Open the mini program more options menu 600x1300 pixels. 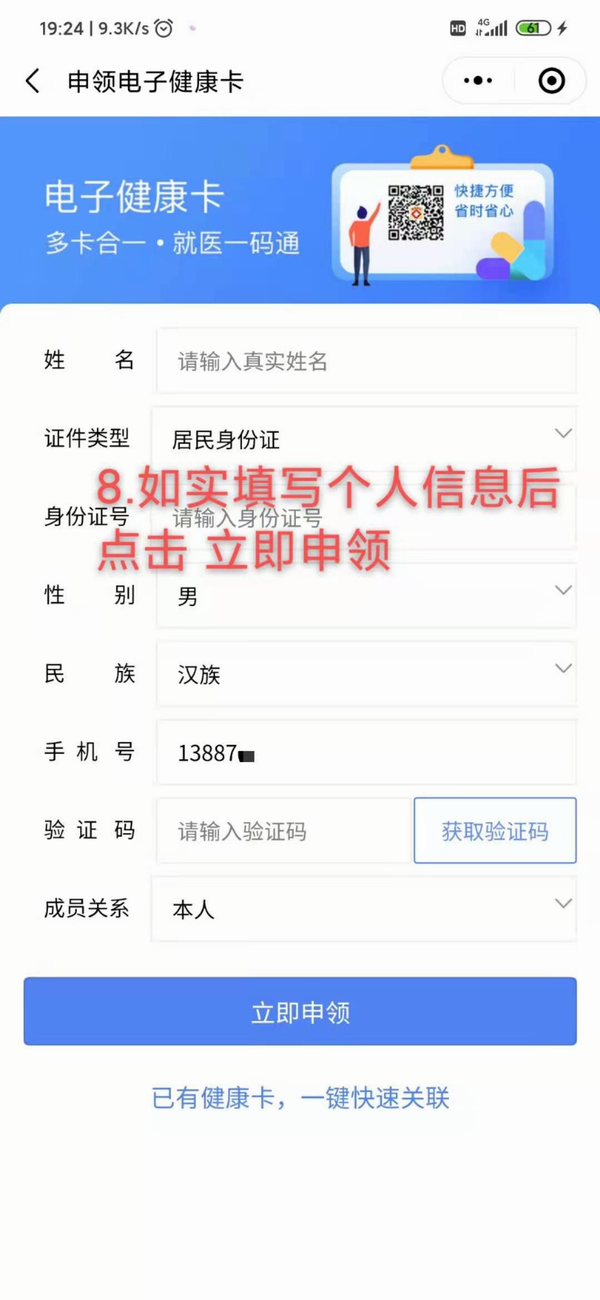pyautogui.click(x=478, y=81)
